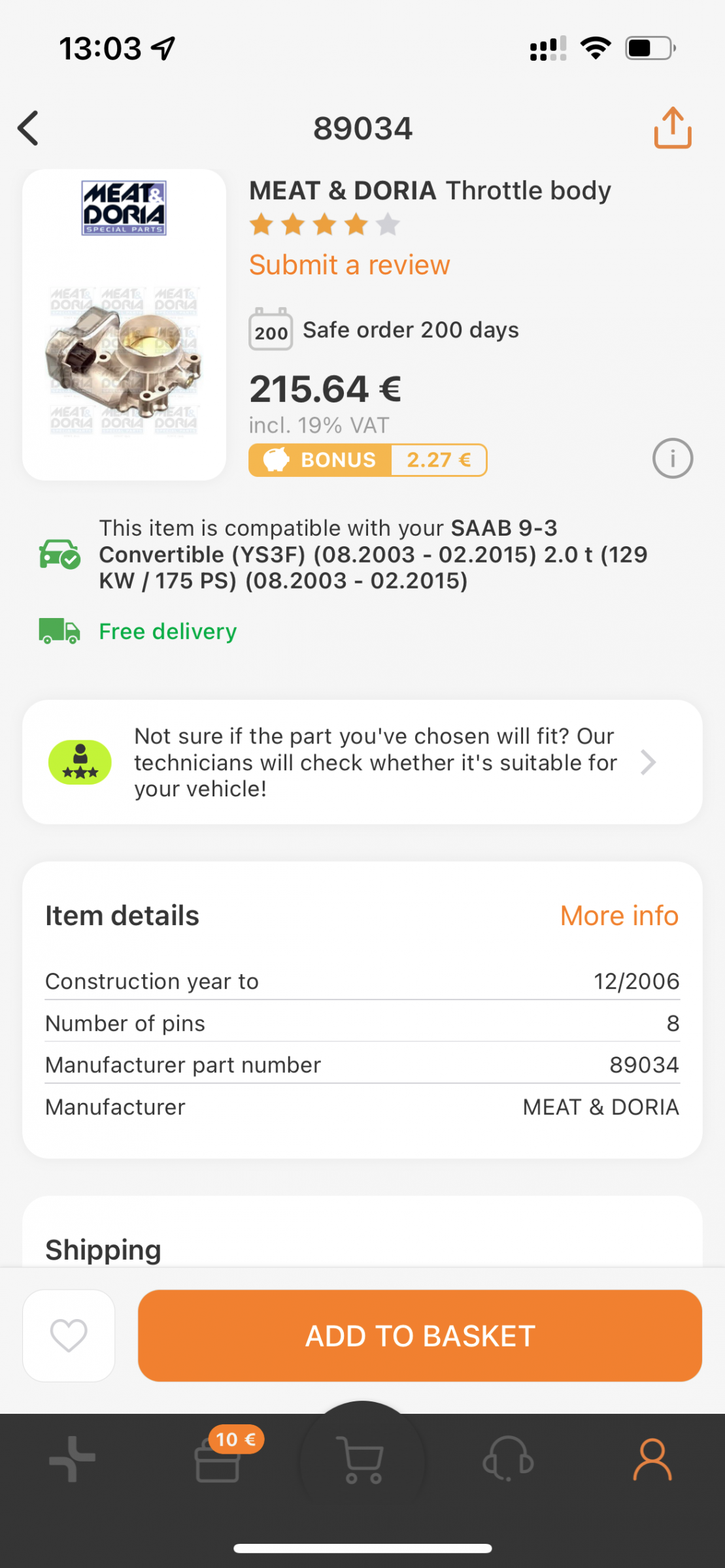Open the bonus info icon

(x=672, y=459)
